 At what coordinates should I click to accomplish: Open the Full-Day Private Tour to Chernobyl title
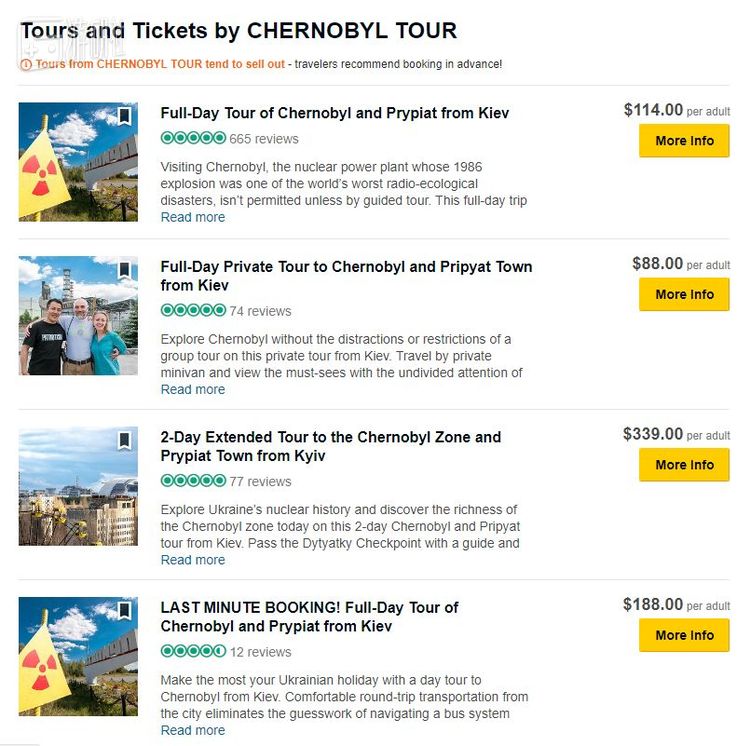[x=346, y=267]
